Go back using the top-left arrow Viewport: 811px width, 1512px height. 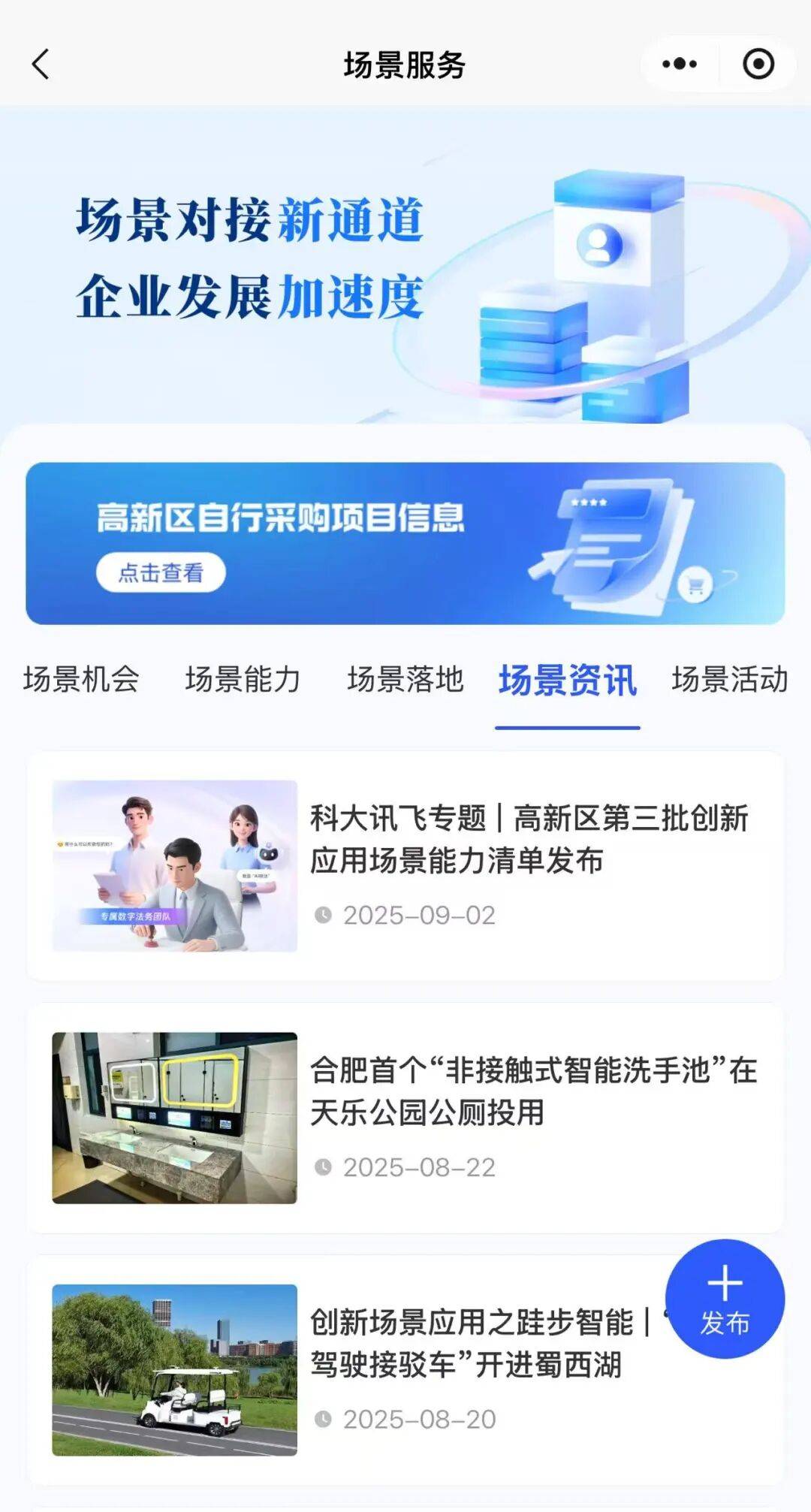click(41, 65)
